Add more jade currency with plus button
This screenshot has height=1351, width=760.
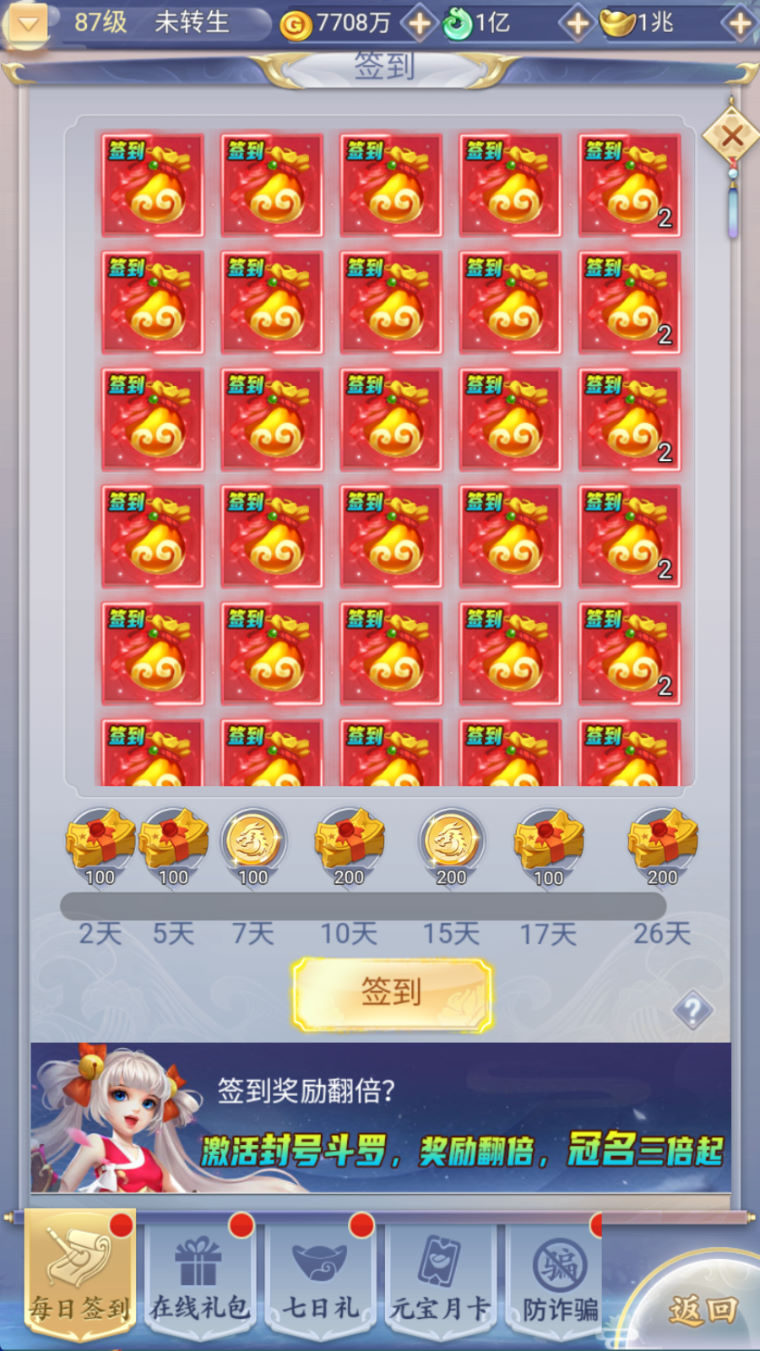(576, 22)
